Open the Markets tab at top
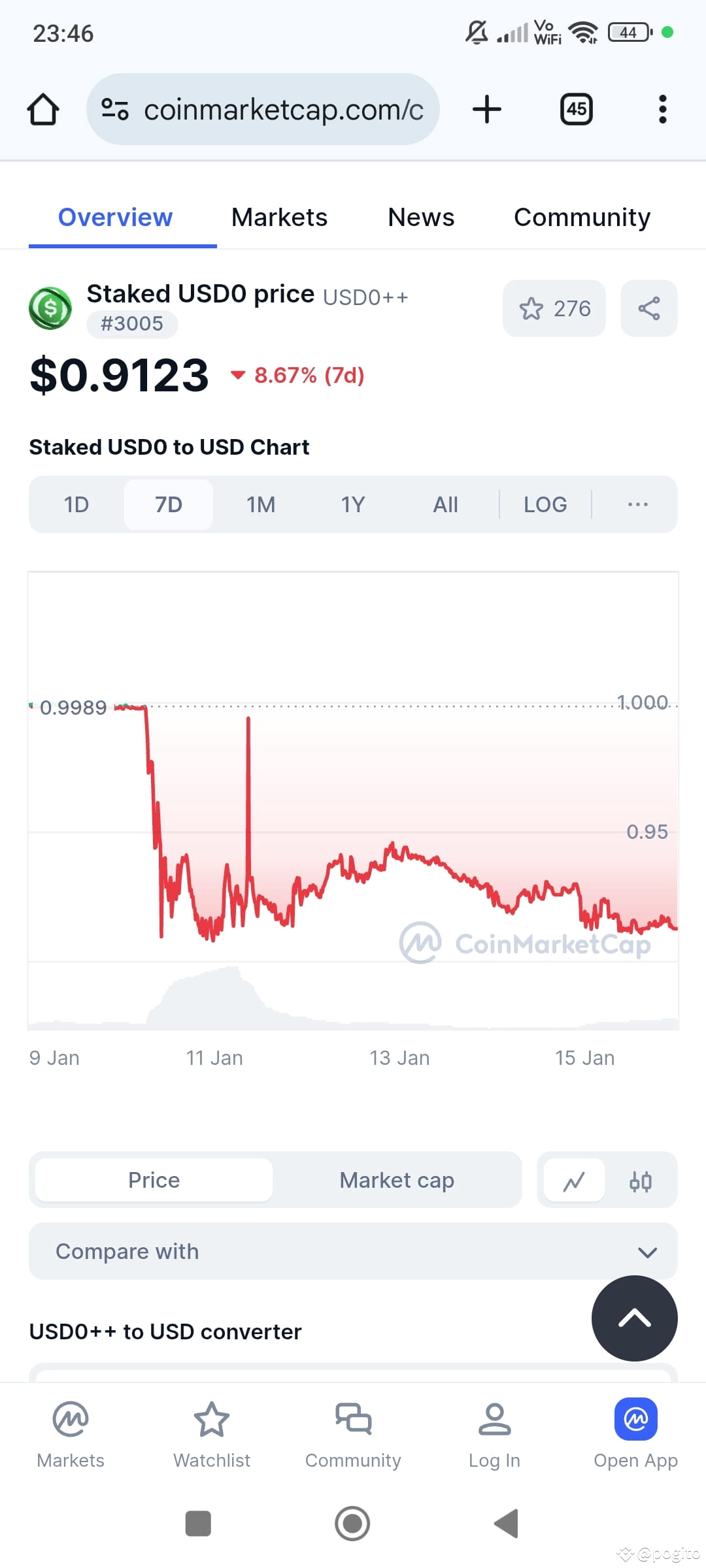Screen dimensions: 706x1568 coord(279,217)
